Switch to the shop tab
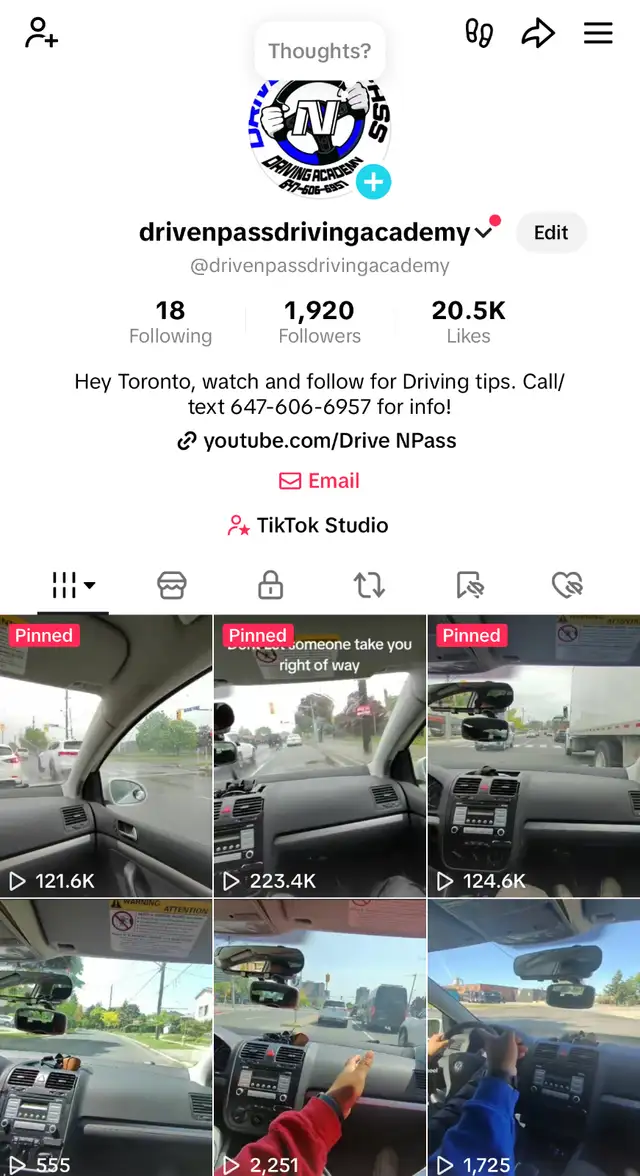The width and height of the screenshot is (640, 1176). [172, 585]
